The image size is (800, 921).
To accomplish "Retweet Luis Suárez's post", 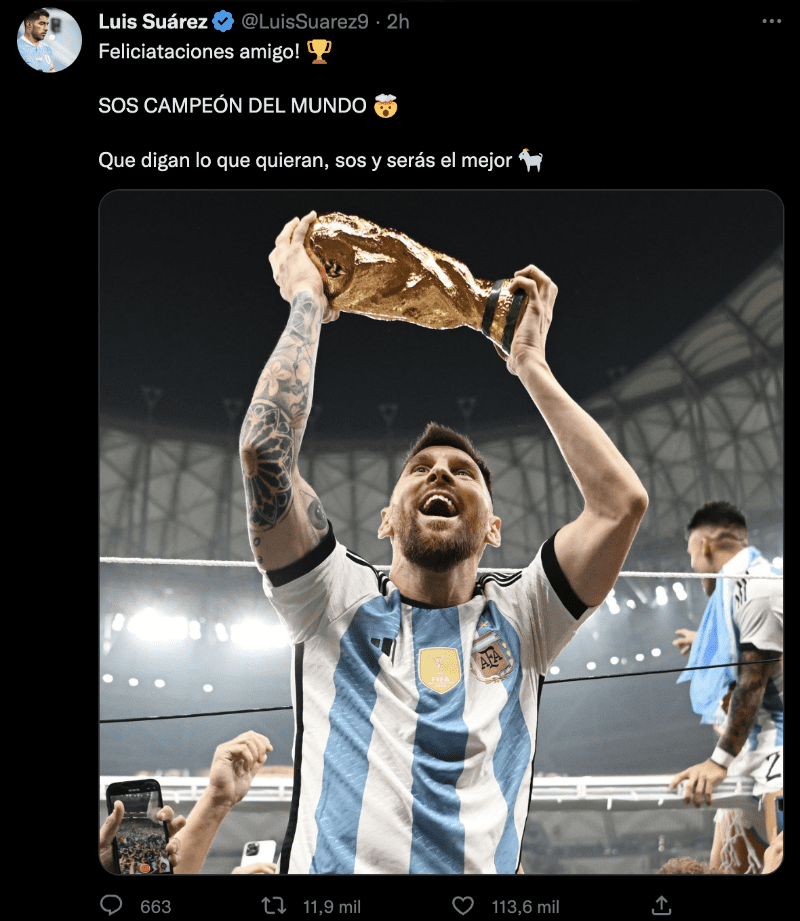I will click(272, 905).
